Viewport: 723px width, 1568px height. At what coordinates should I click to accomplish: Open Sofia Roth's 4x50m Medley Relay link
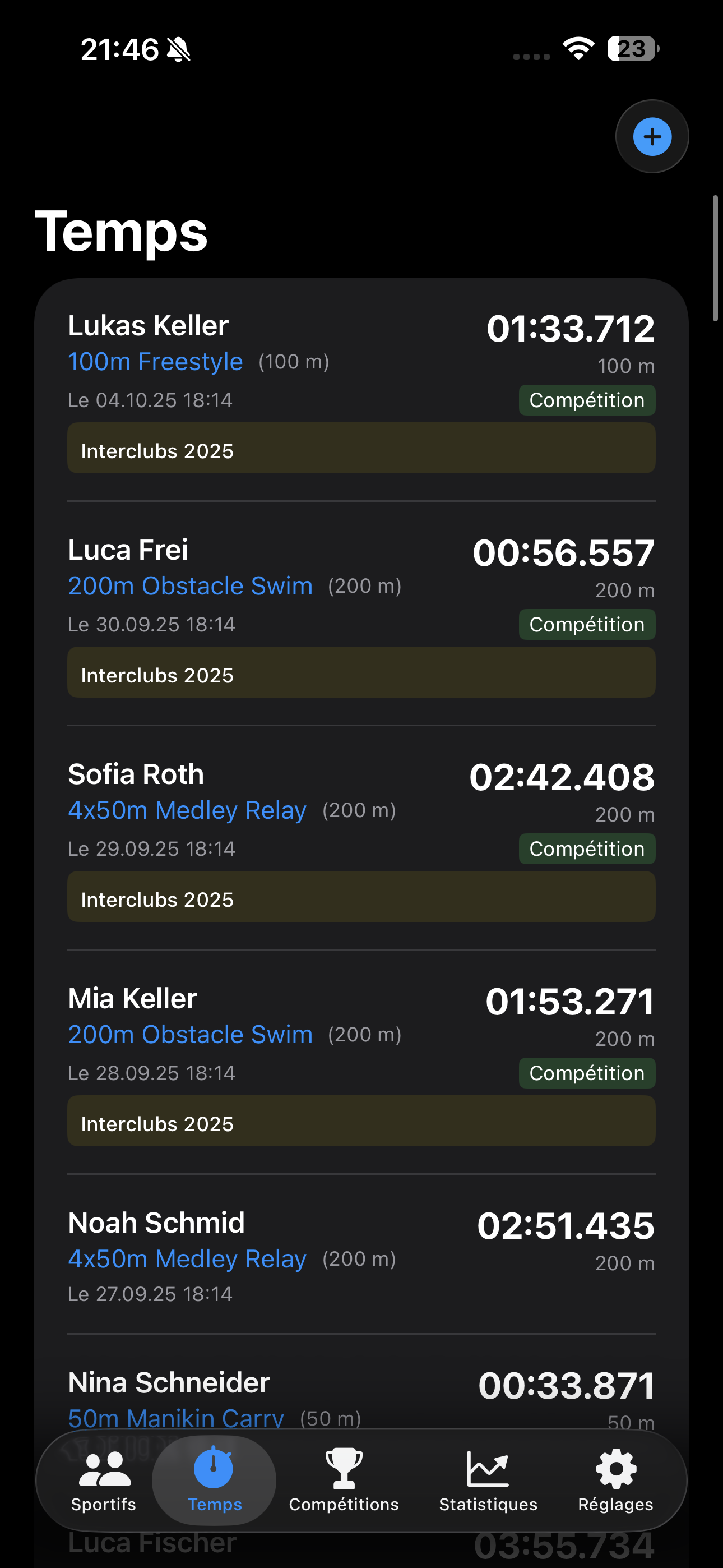187,810
